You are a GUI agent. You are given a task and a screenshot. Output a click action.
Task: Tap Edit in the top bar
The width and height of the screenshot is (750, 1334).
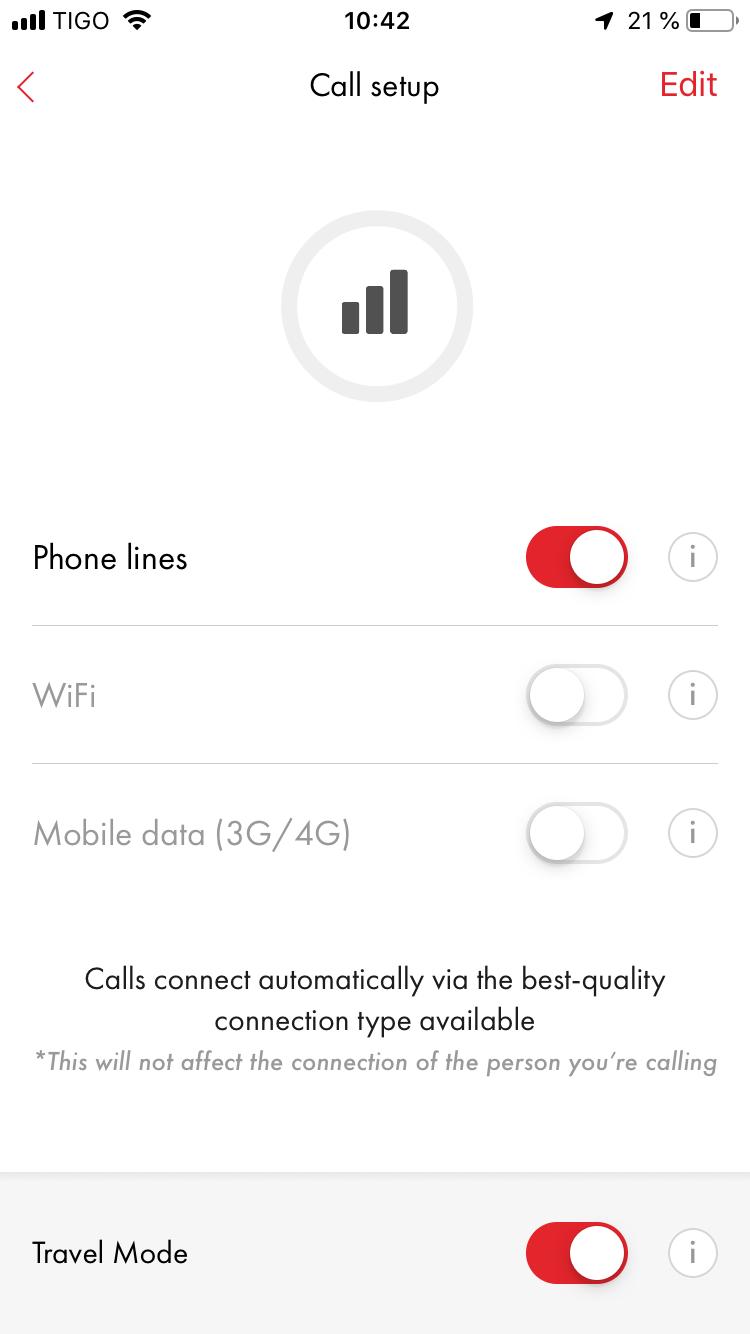click(688, 85)
